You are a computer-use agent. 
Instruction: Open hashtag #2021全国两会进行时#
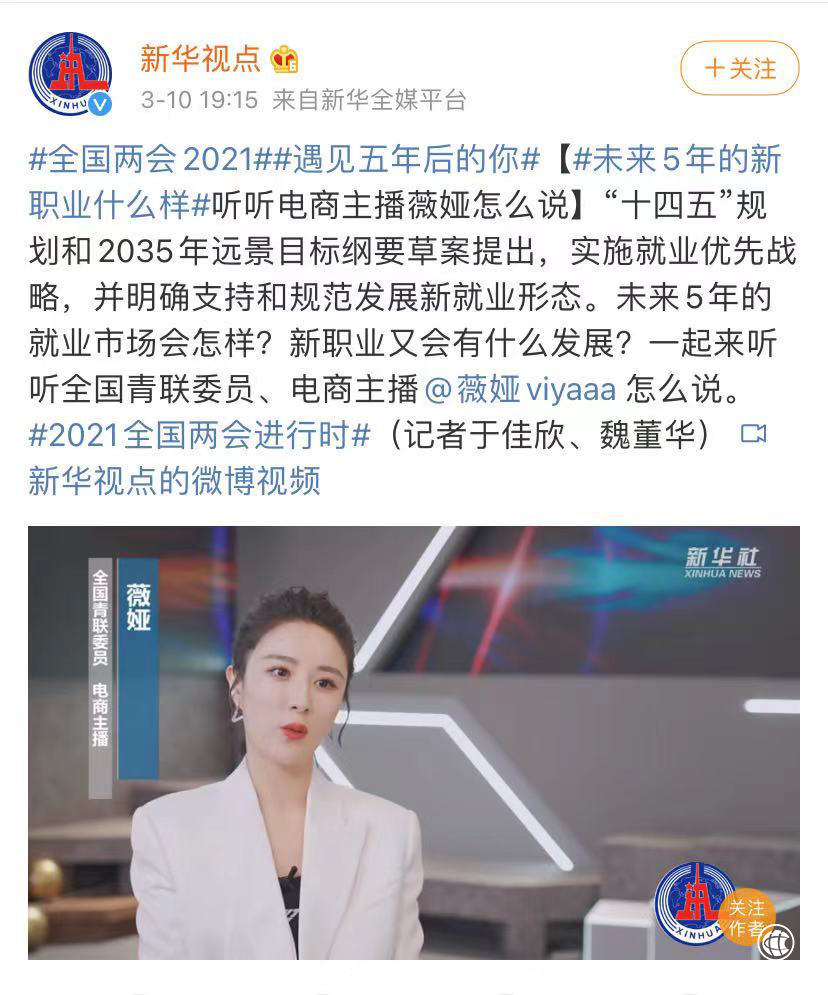[x=200, y=435]
